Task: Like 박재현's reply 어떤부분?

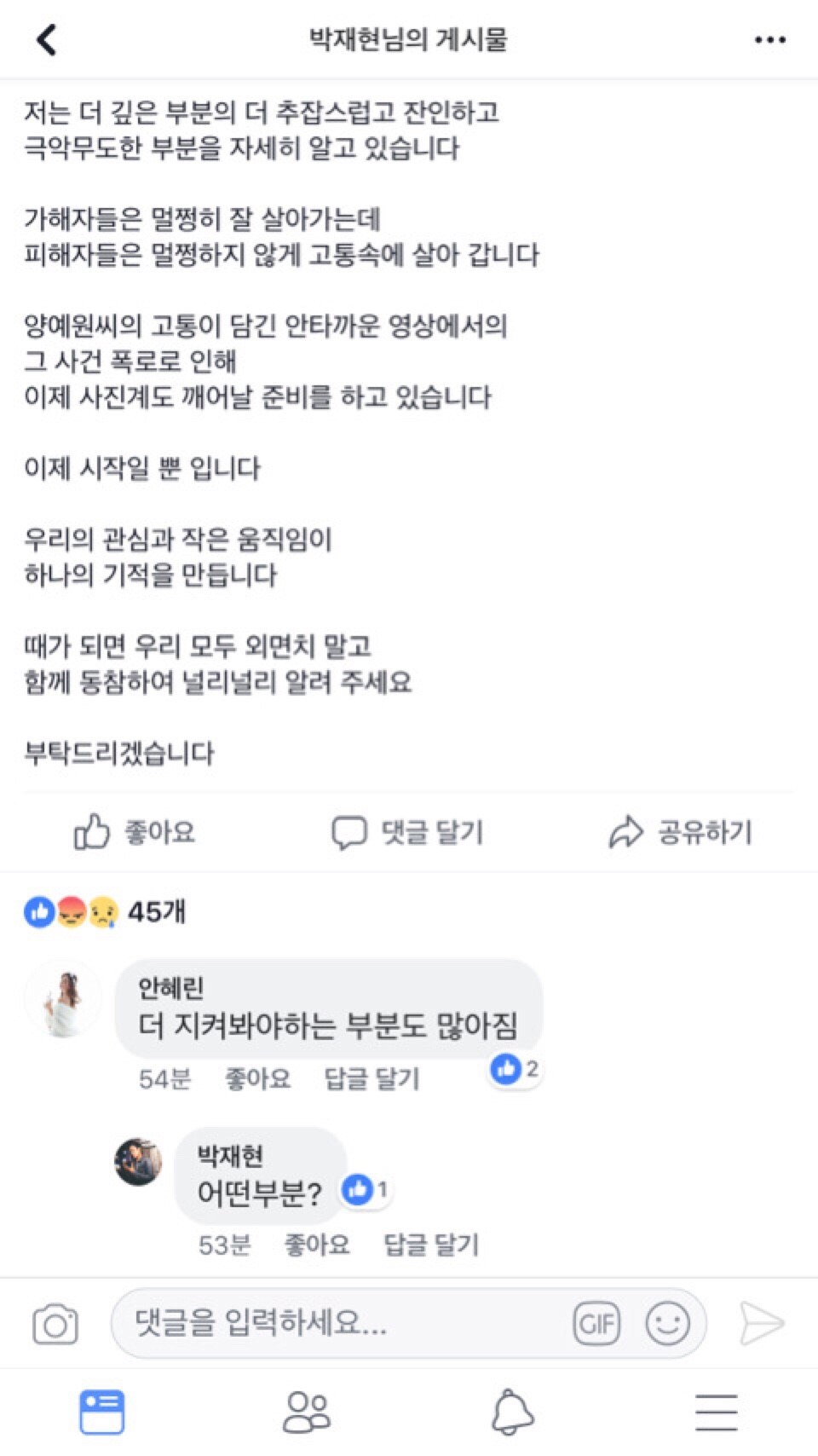Action: (317, 1245)
